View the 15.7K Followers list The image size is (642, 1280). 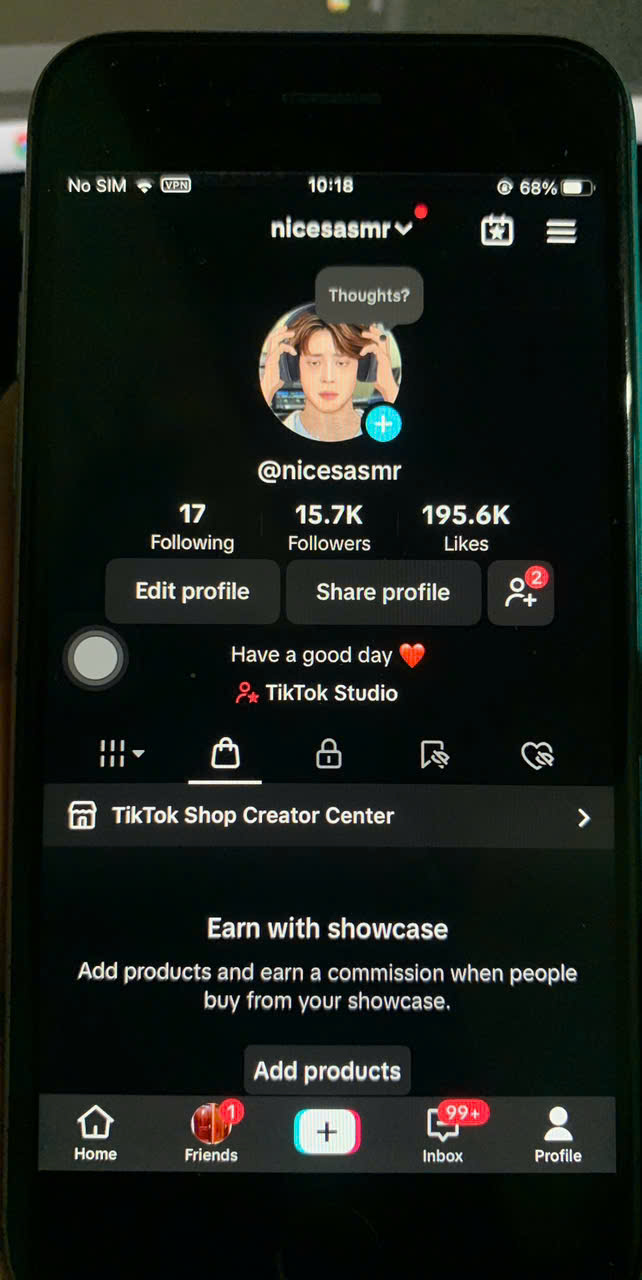tap(329, 528)
